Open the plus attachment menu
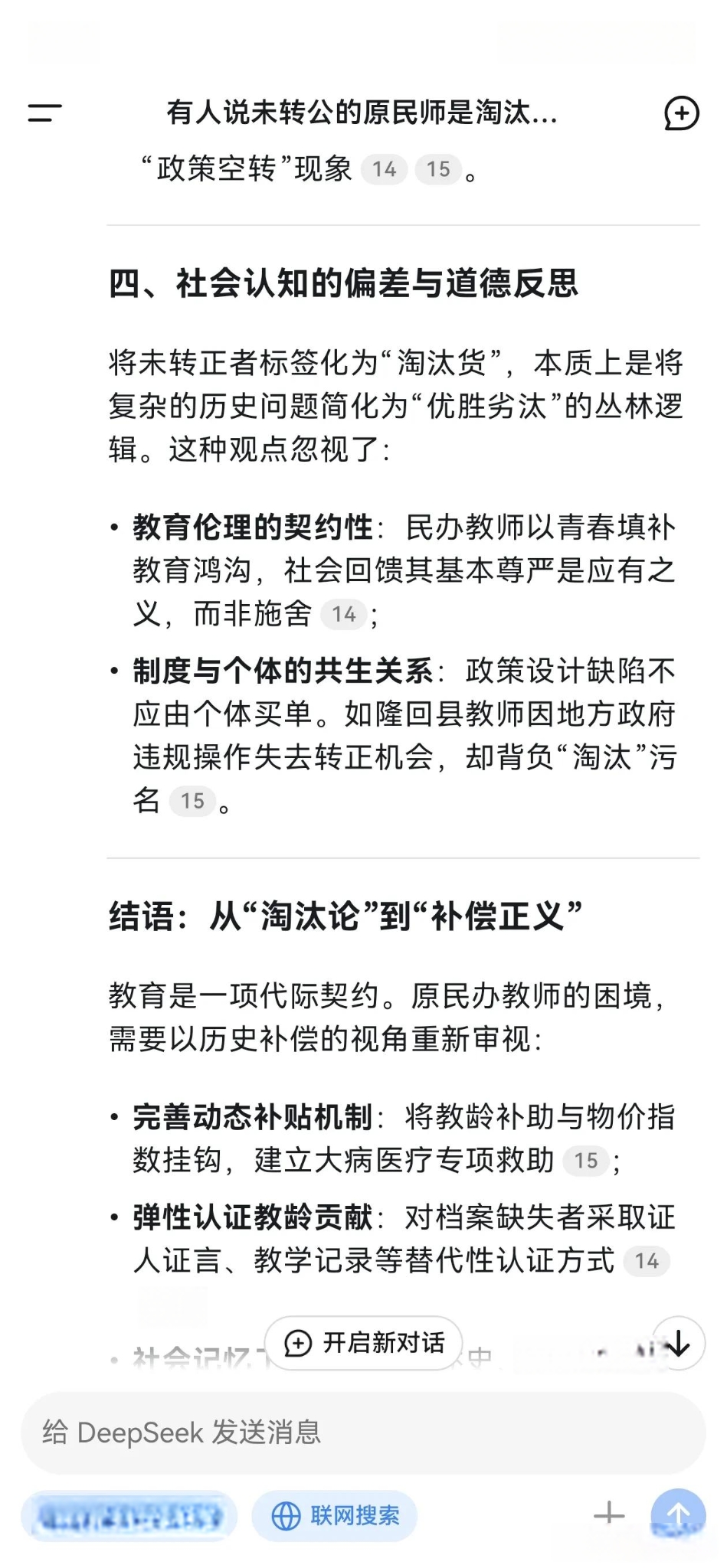 pos(610,1514)
